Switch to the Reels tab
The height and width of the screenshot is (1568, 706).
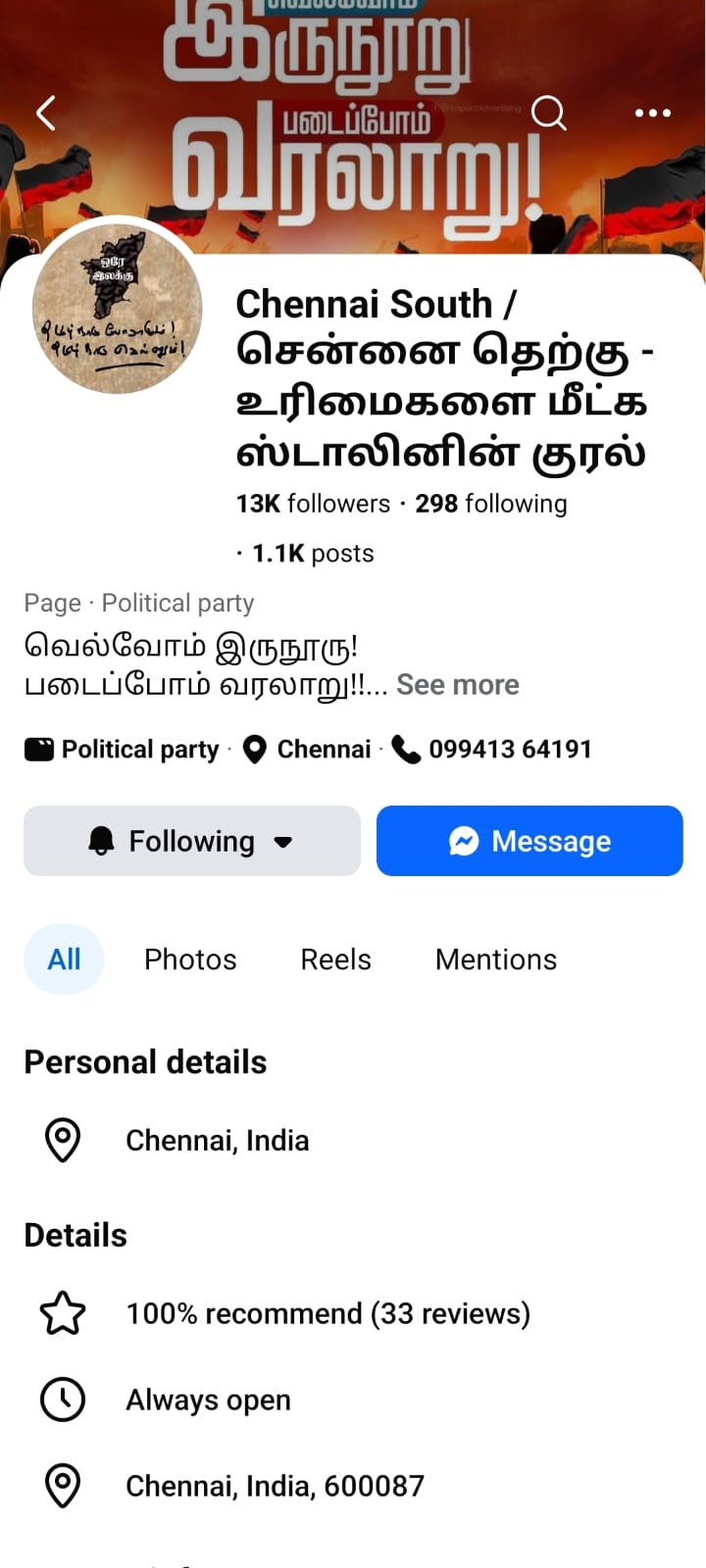[334, 959]
